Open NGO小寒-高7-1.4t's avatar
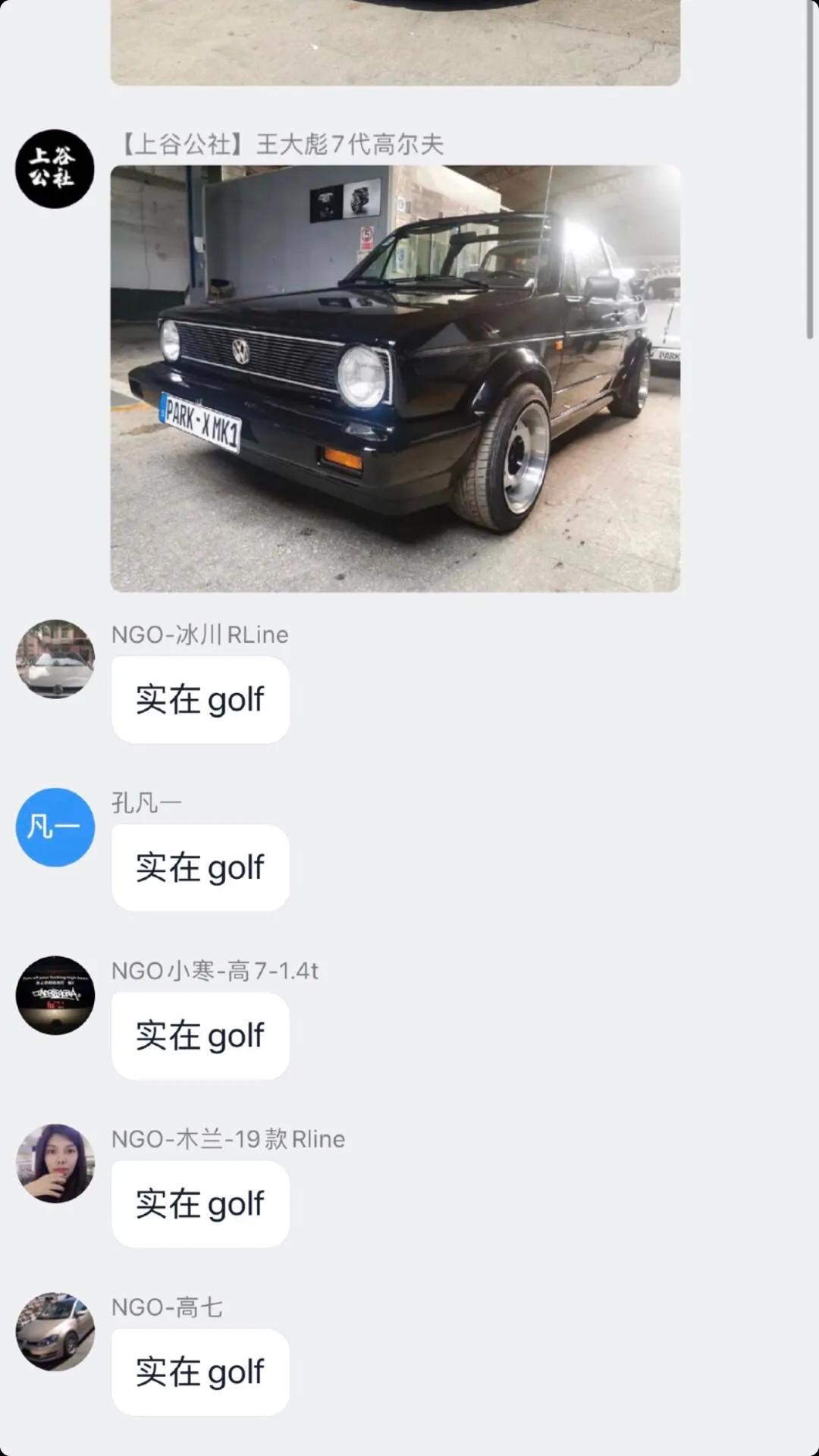819x1456 pixels. point(55,995)
